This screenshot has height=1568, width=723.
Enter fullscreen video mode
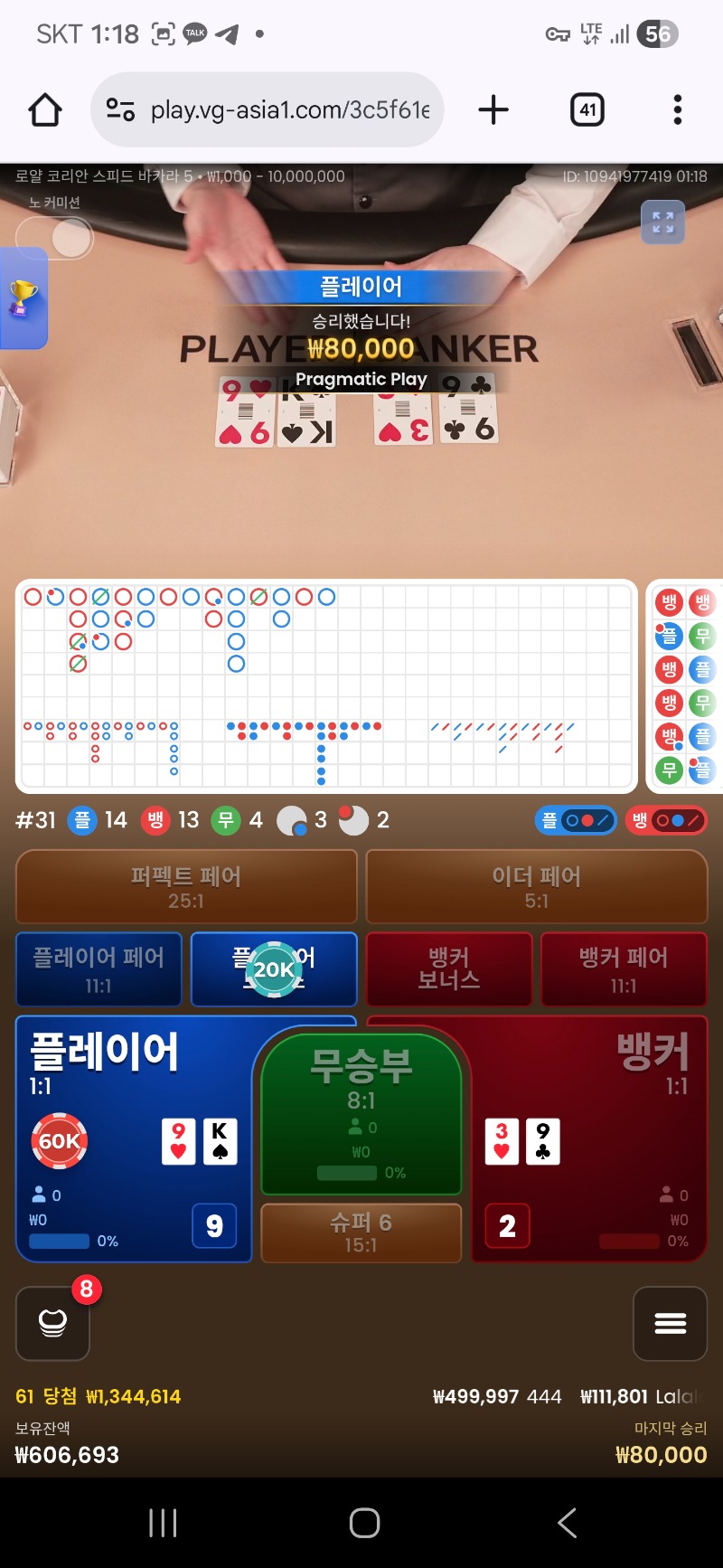[x=662, y=222]
